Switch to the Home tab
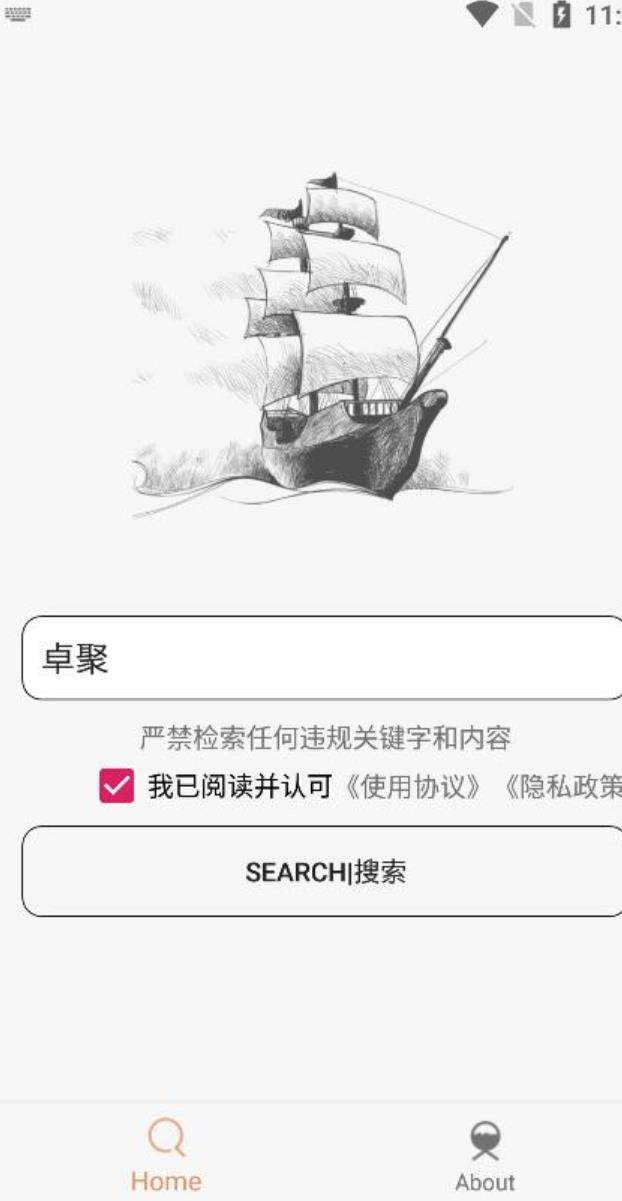 pyautogui.click(x=166, y=1155)
